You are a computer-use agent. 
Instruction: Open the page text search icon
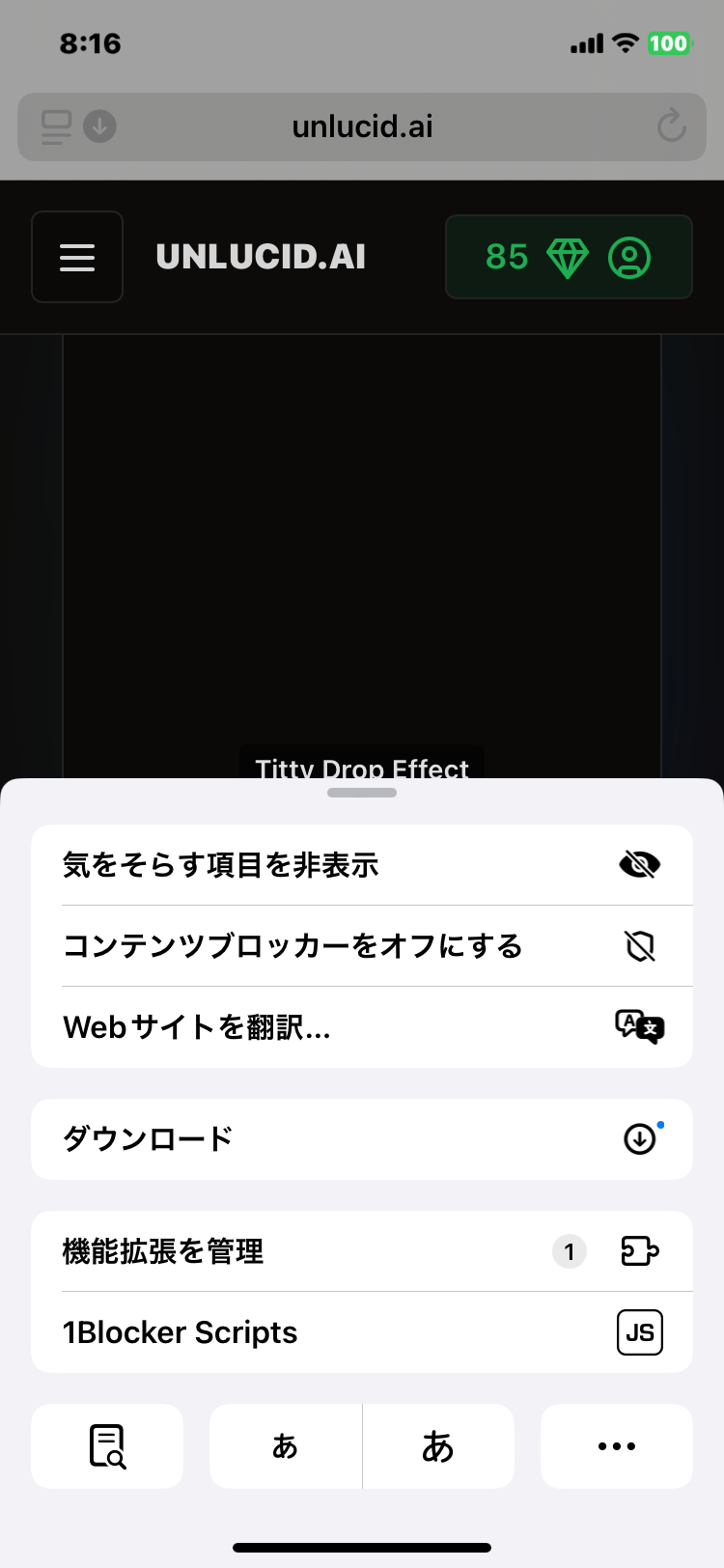click(106, 1445)
